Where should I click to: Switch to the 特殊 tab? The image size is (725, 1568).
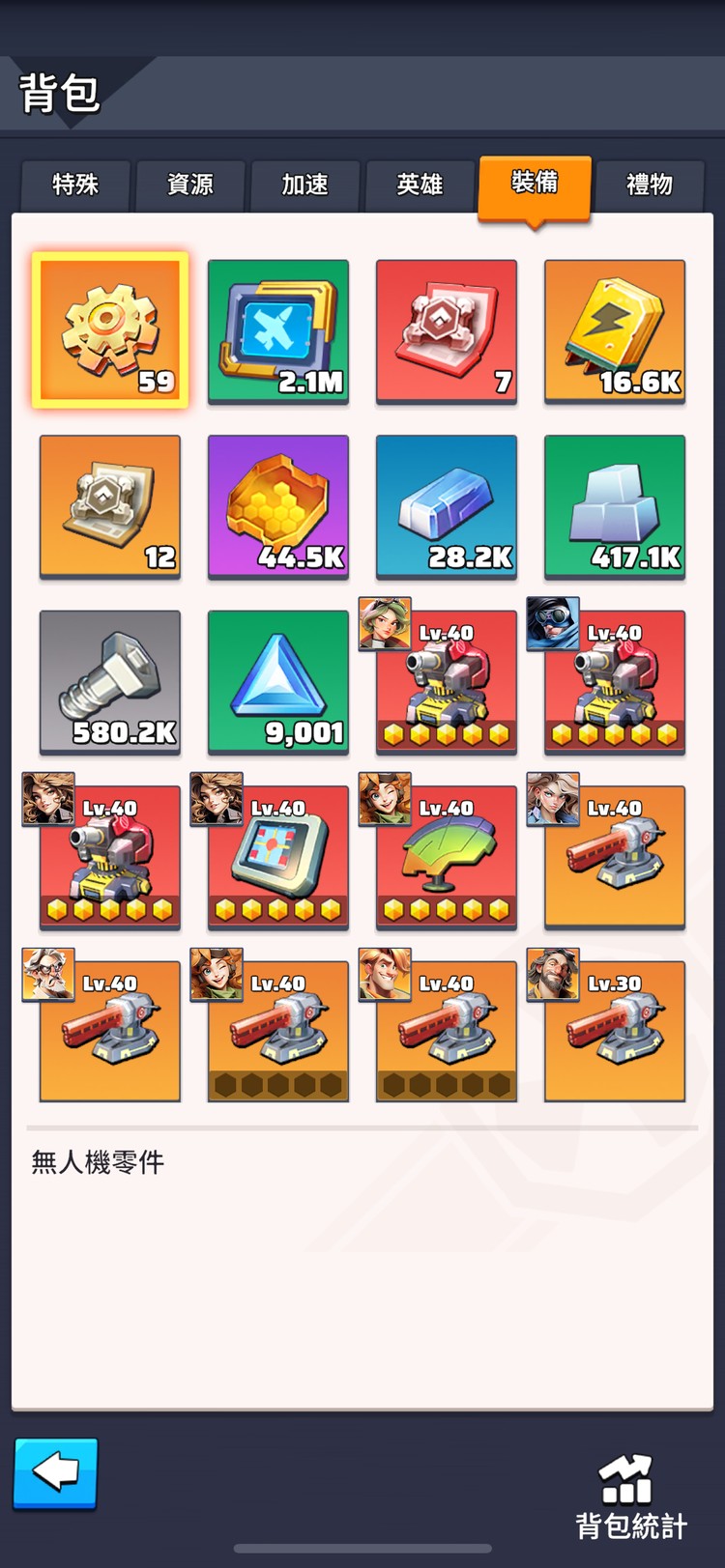[75, 185]
